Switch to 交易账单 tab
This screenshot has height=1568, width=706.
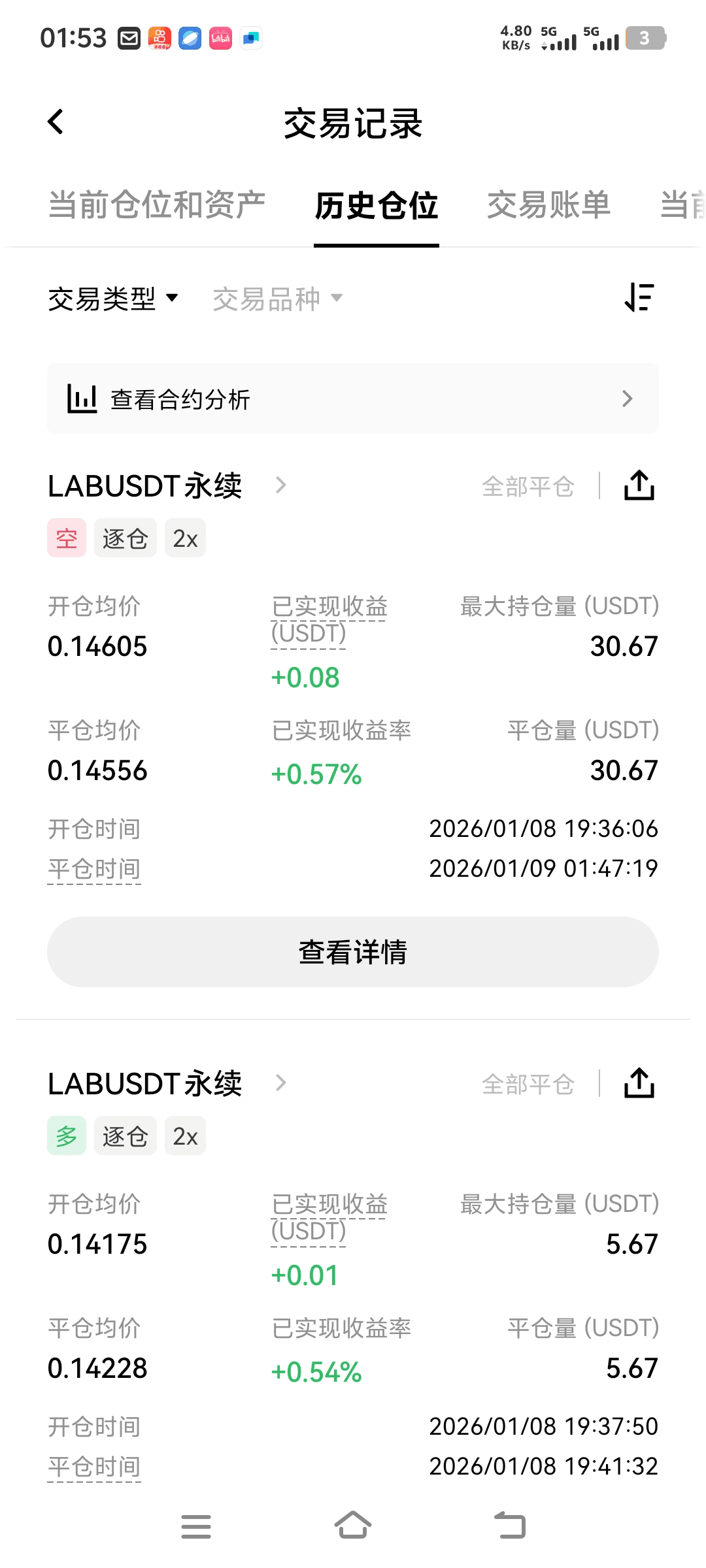click(548, 205)
